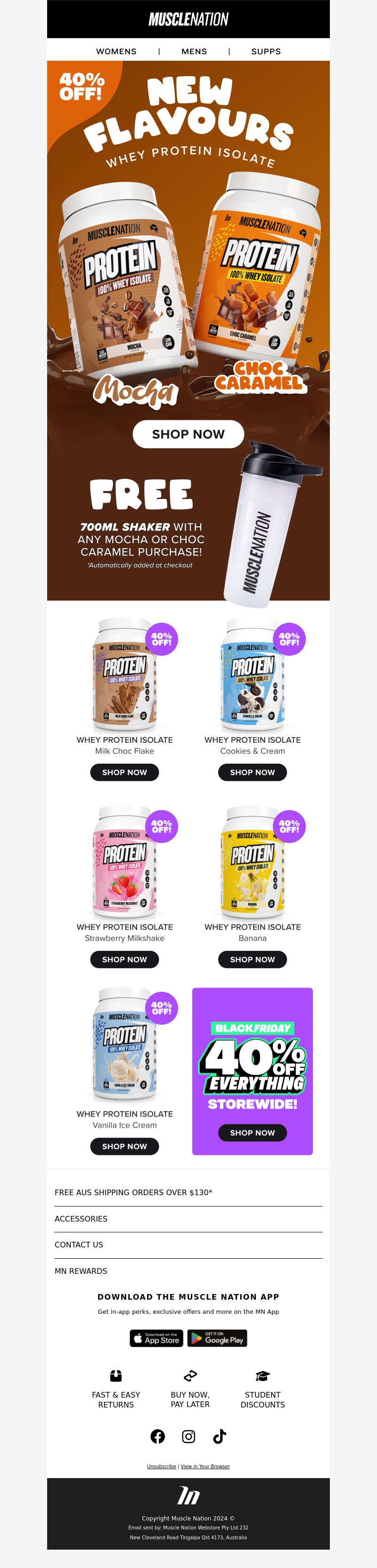Open the WOMENS category link

click(116, 52)
